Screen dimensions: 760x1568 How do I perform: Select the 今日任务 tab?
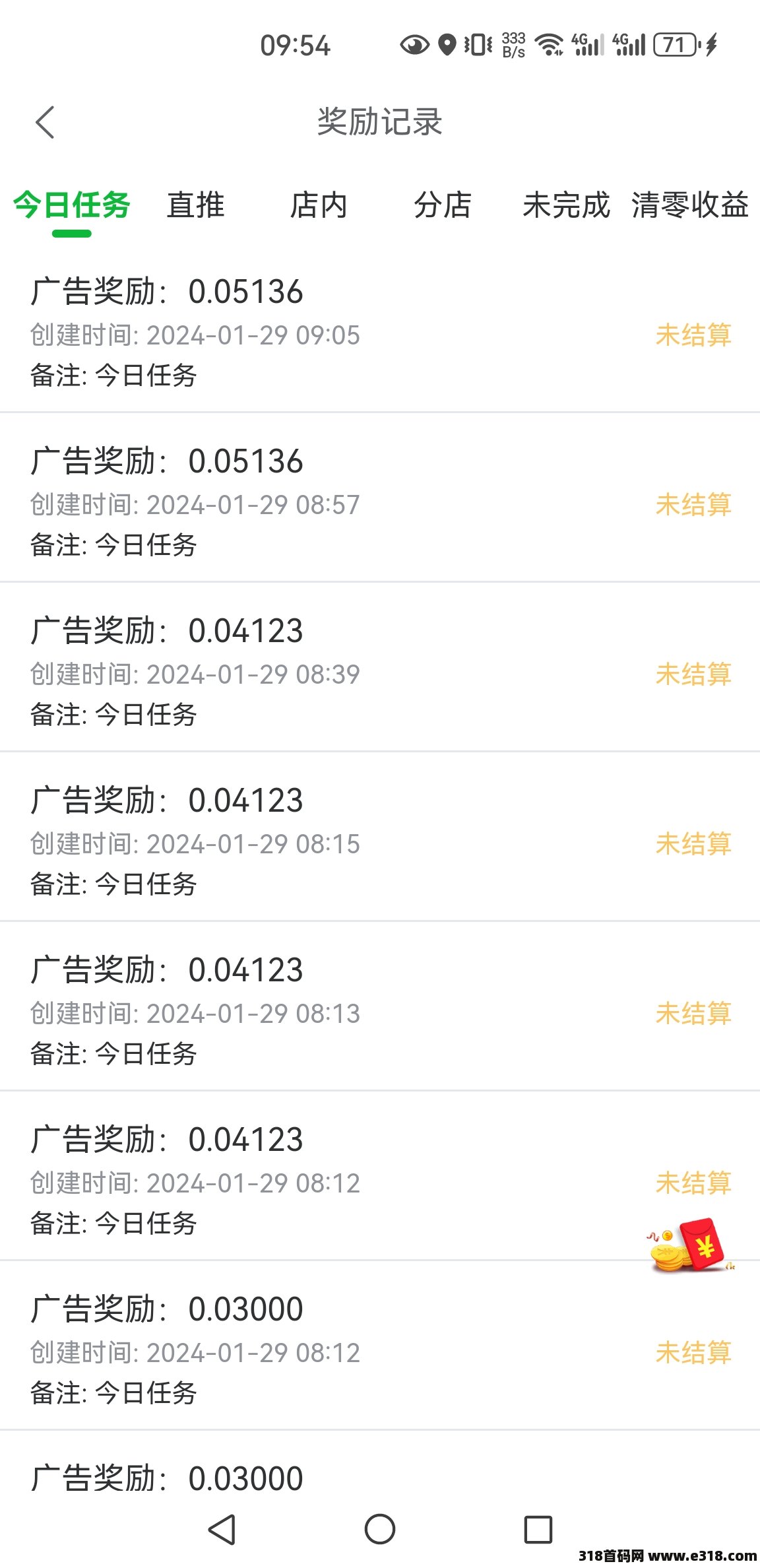point(72,205)
